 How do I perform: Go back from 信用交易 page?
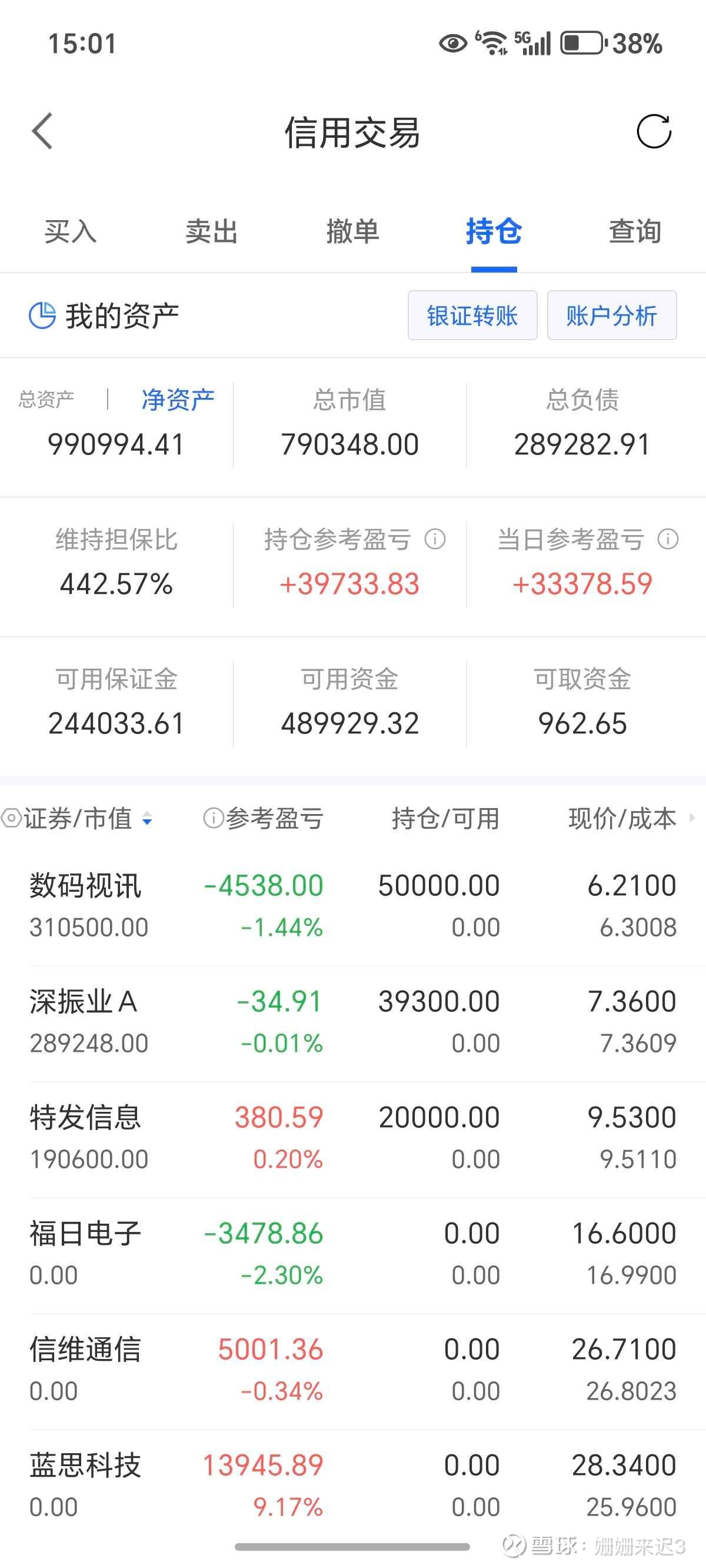[x=42, y=131]
